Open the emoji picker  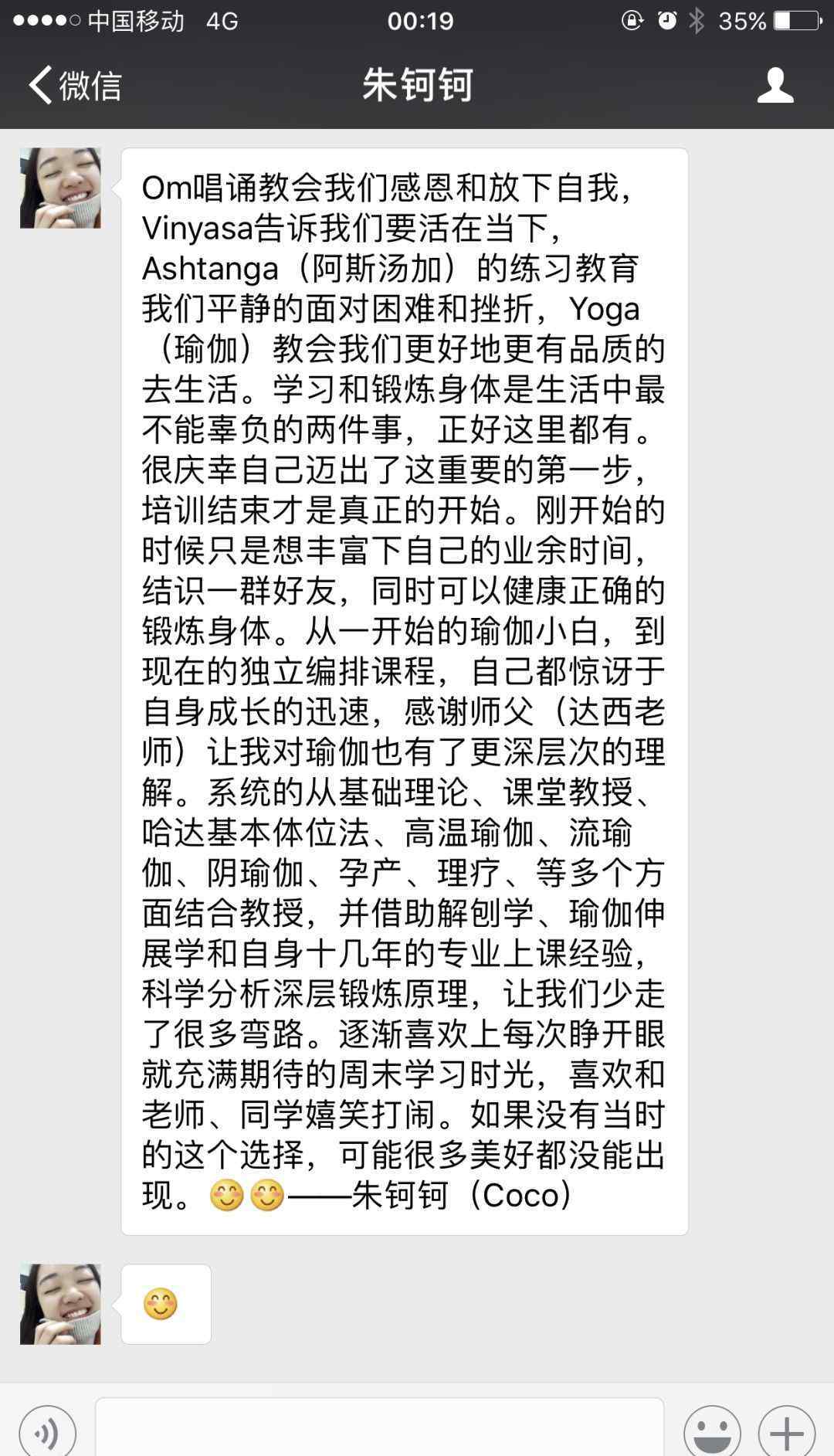click(712, 1432)
